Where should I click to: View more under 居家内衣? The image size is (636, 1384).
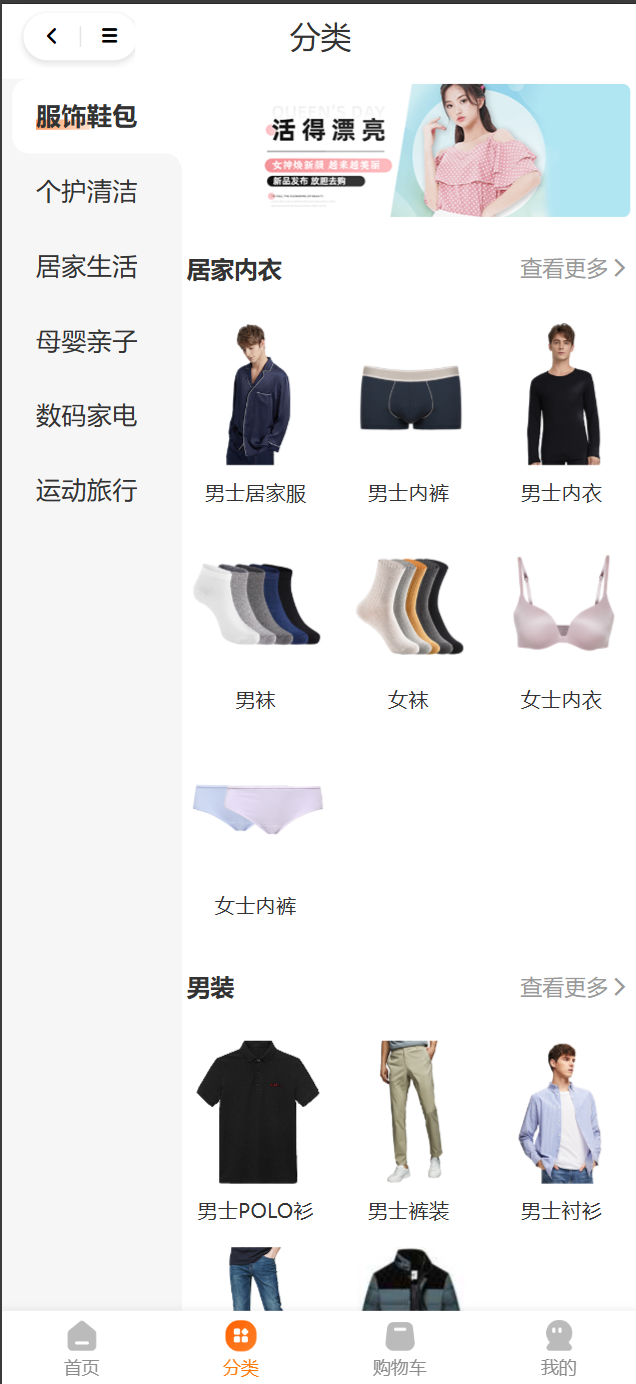[573, 268]
